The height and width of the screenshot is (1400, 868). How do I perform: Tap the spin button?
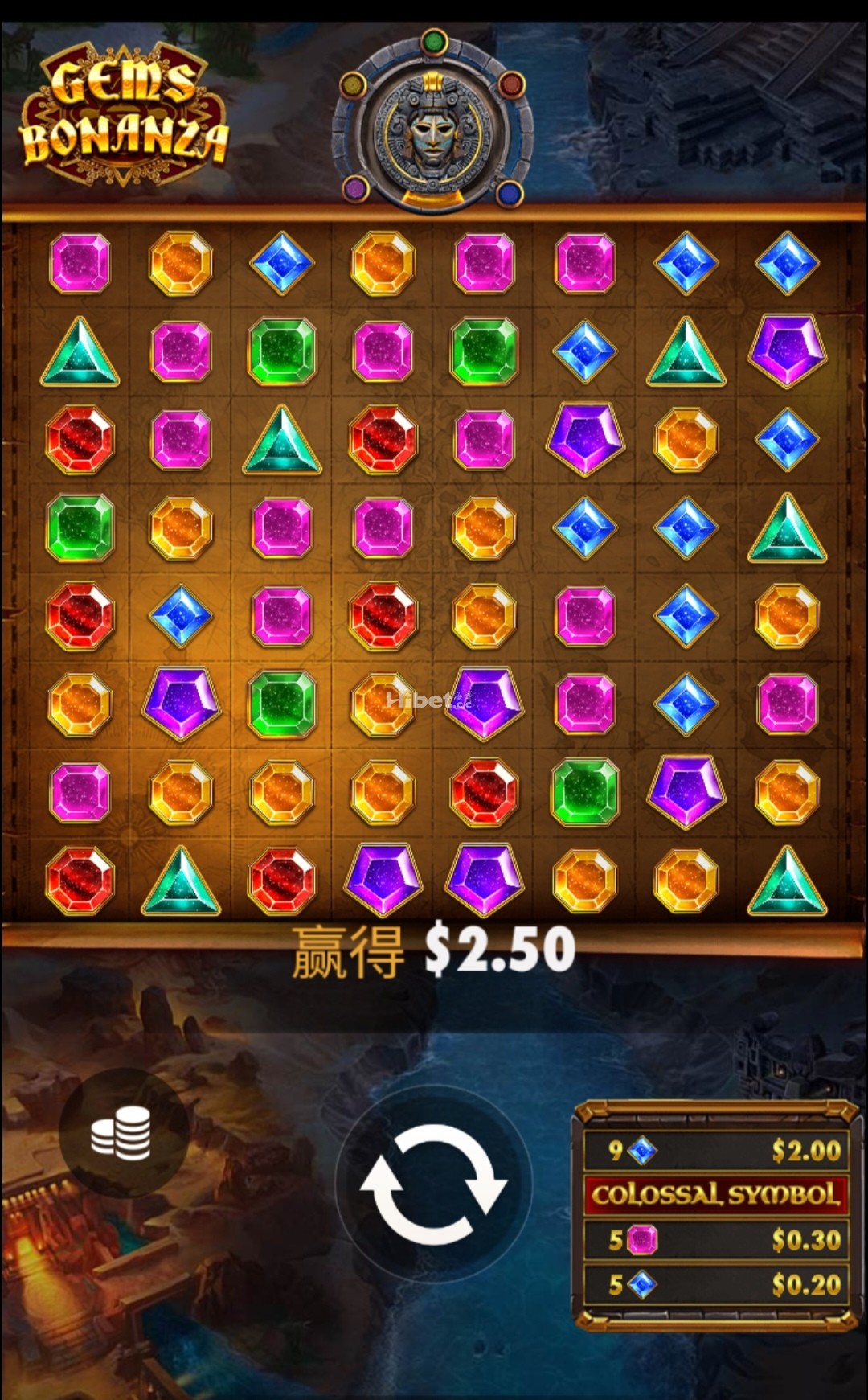tap(433, 1183)
